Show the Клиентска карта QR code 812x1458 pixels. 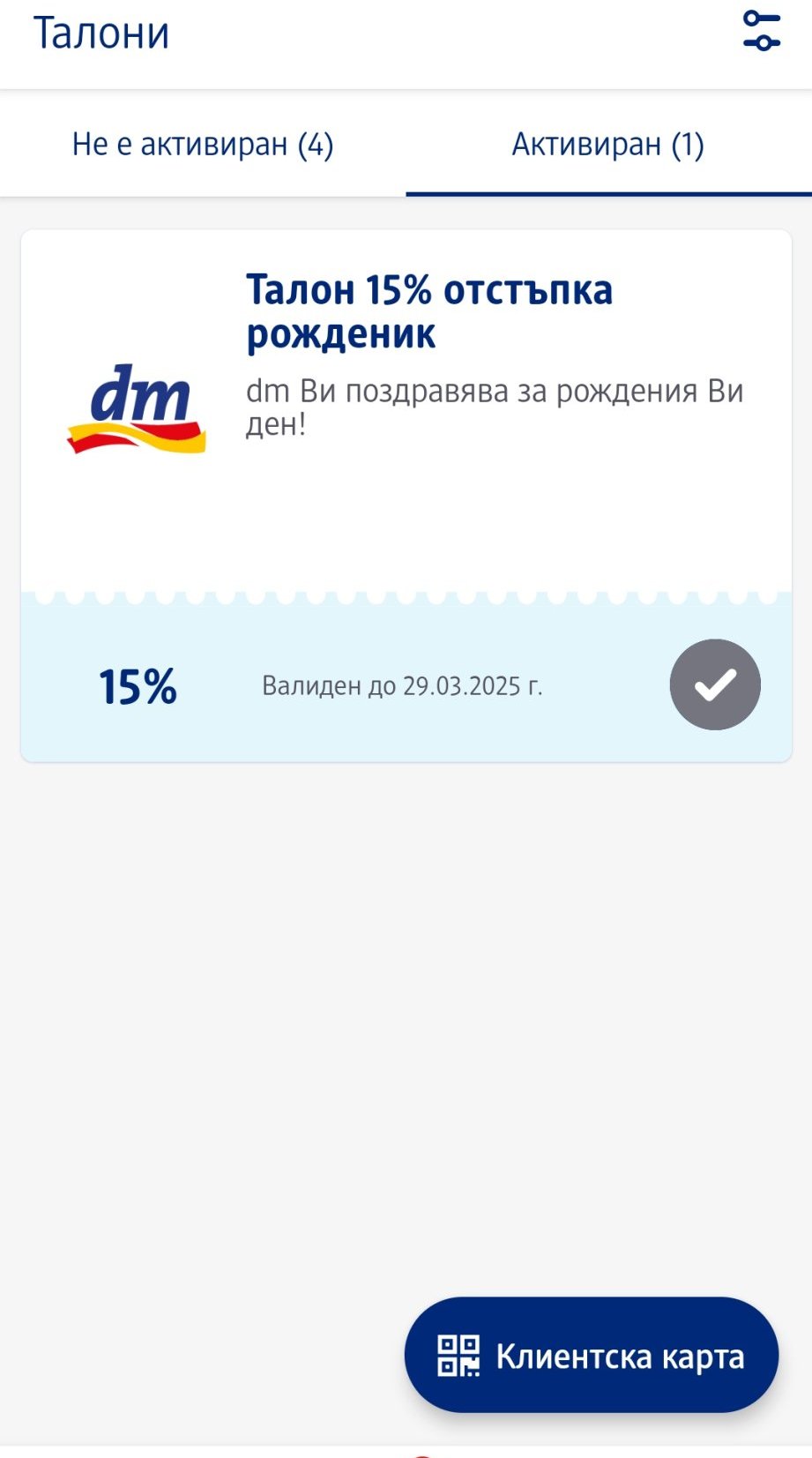[591, 1355]
